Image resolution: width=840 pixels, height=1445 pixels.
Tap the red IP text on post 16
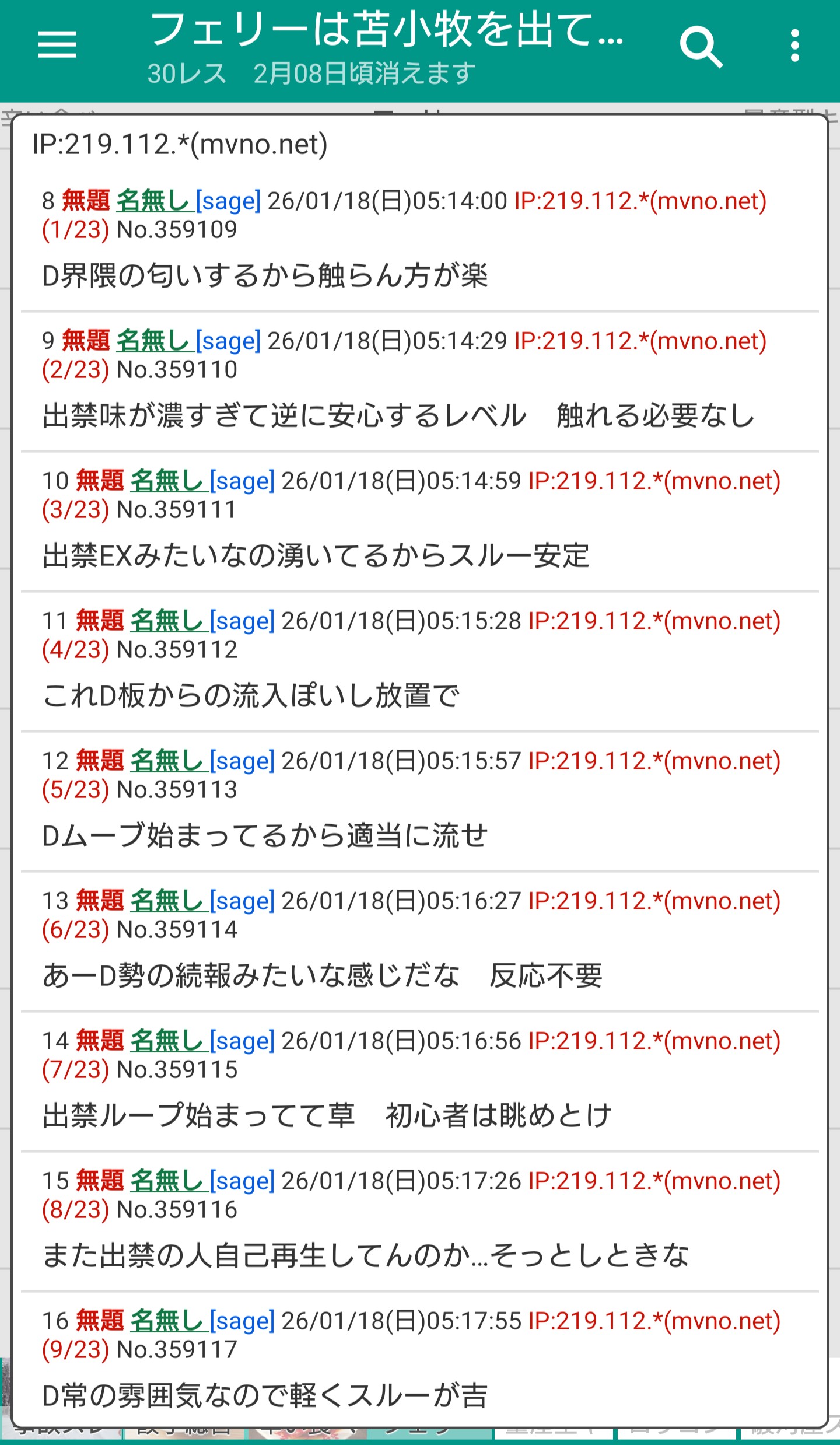pyautogui.click(x=654, y=1321)
